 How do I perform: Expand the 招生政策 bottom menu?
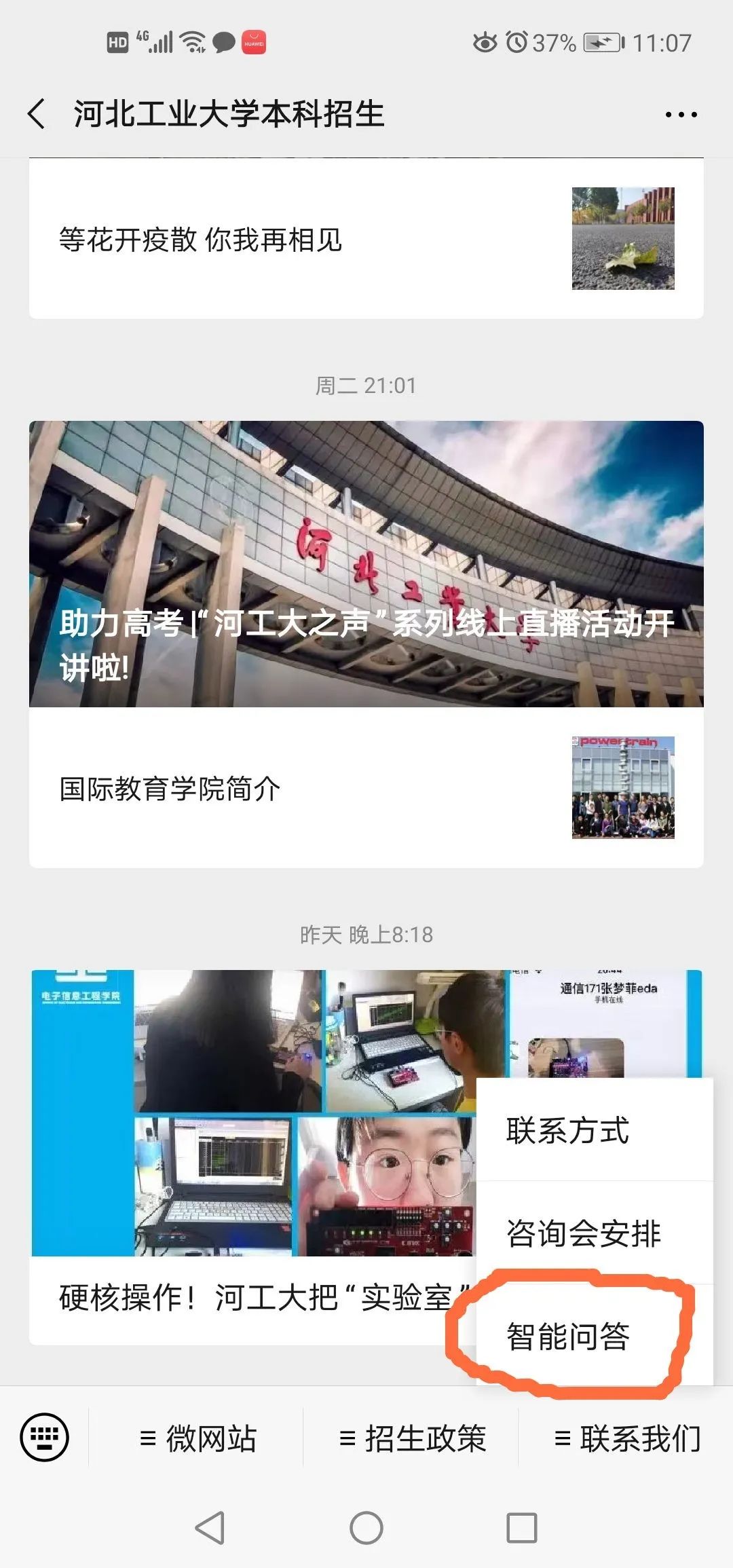[412, 1438]
